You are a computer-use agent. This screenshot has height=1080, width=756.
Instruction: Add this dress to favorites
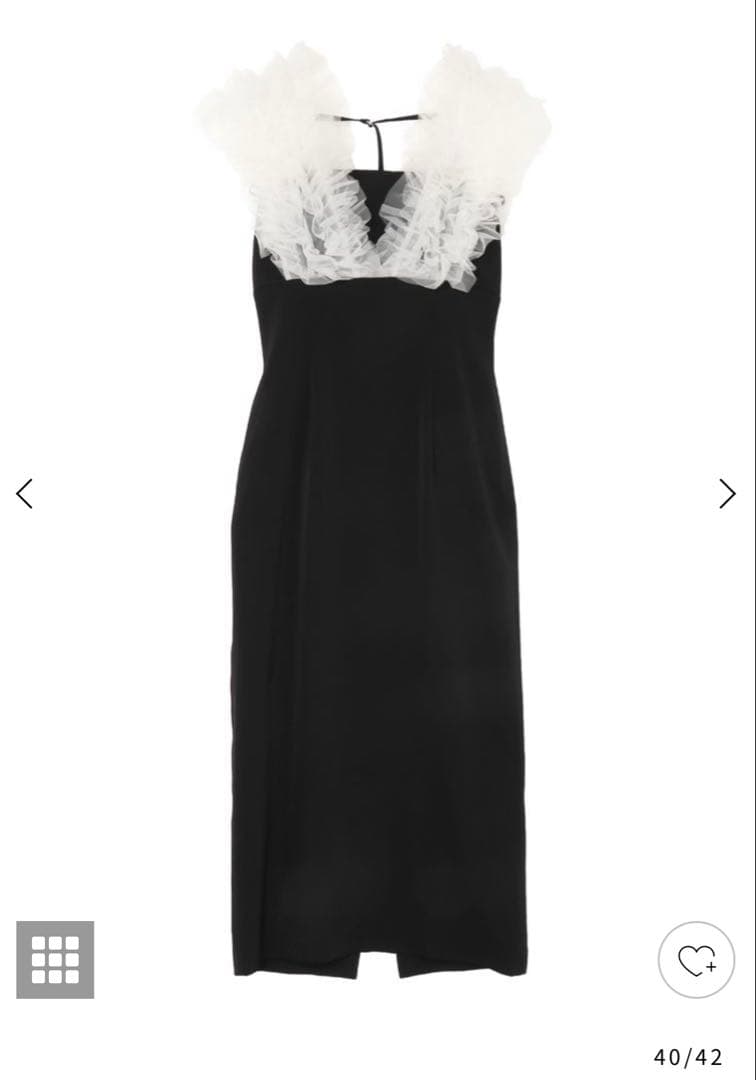point(696,960)
